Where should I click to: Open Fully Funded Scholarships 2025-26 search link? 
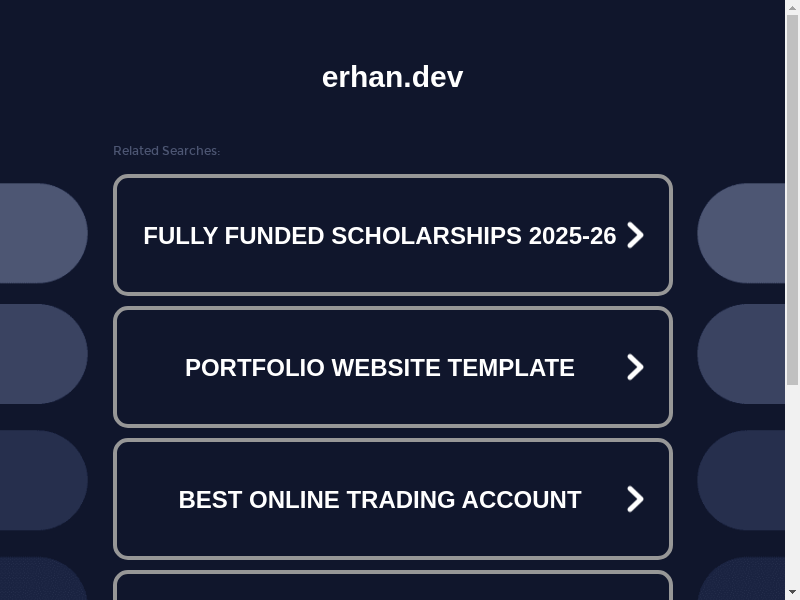tap(392, 236)
